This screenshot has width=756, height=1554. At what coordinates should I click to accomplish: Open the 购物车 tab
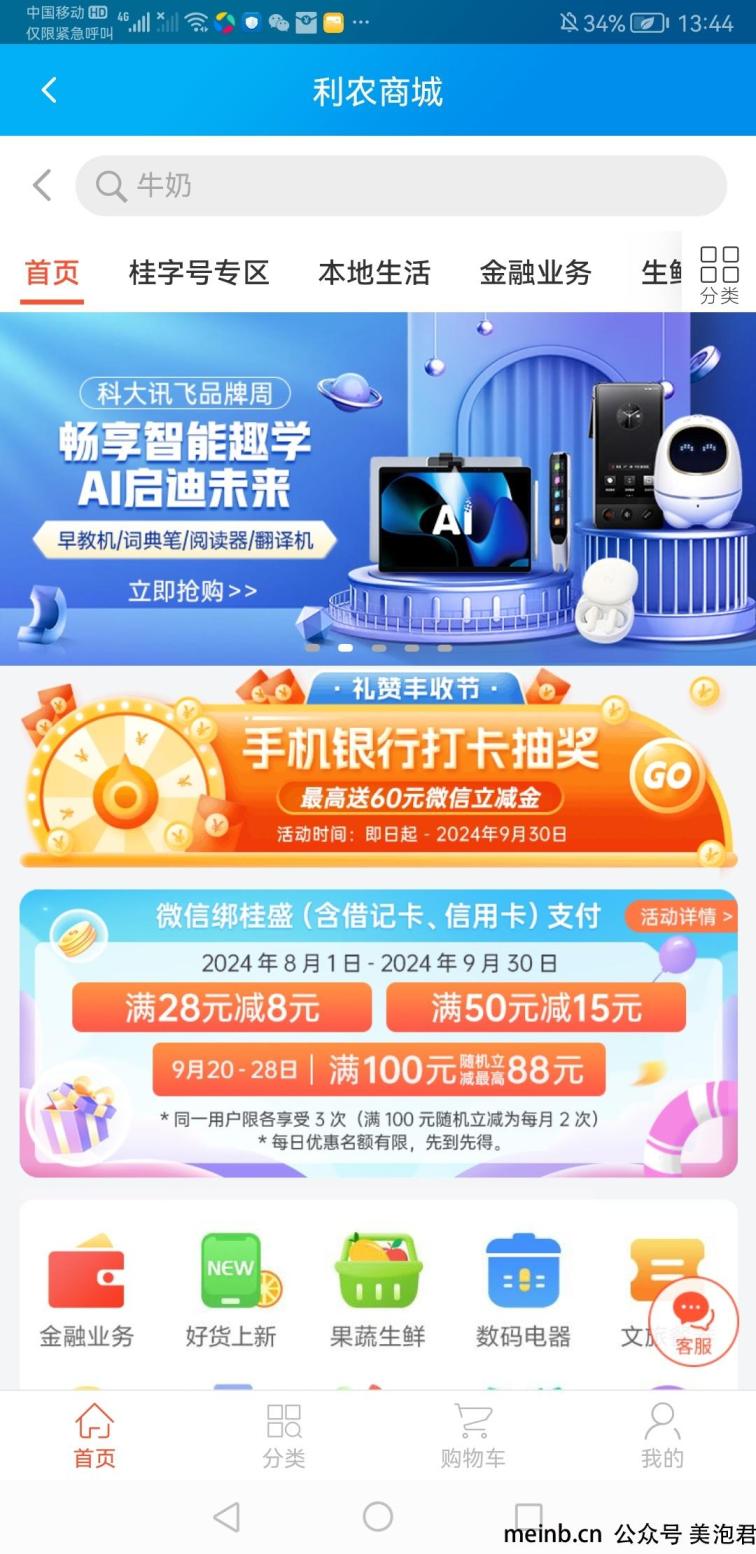coord(473,1435)
